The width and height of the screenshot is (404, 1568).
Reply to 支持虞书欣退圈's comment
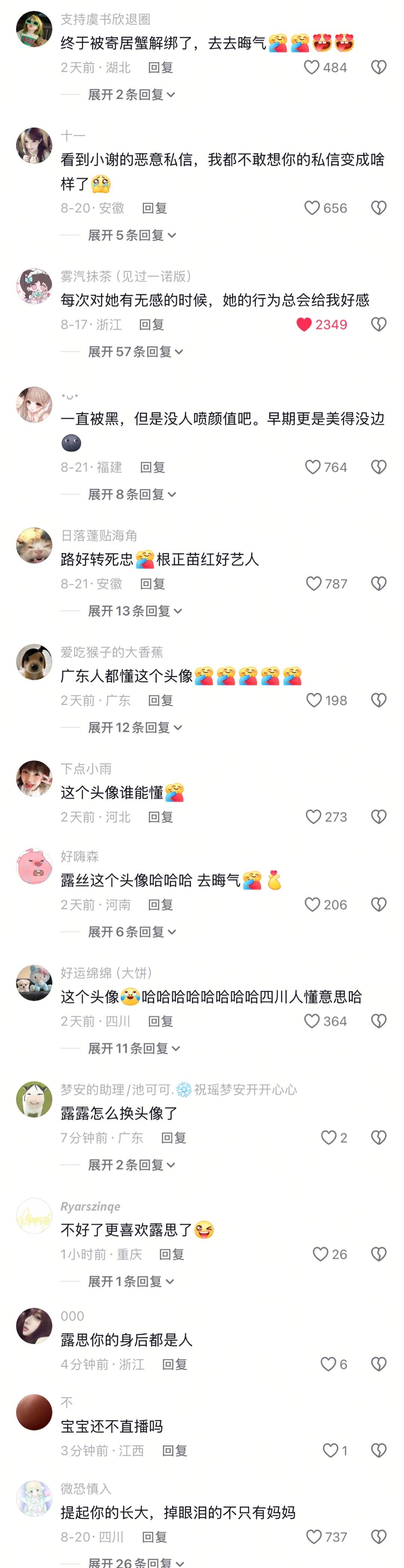point(160,68)
